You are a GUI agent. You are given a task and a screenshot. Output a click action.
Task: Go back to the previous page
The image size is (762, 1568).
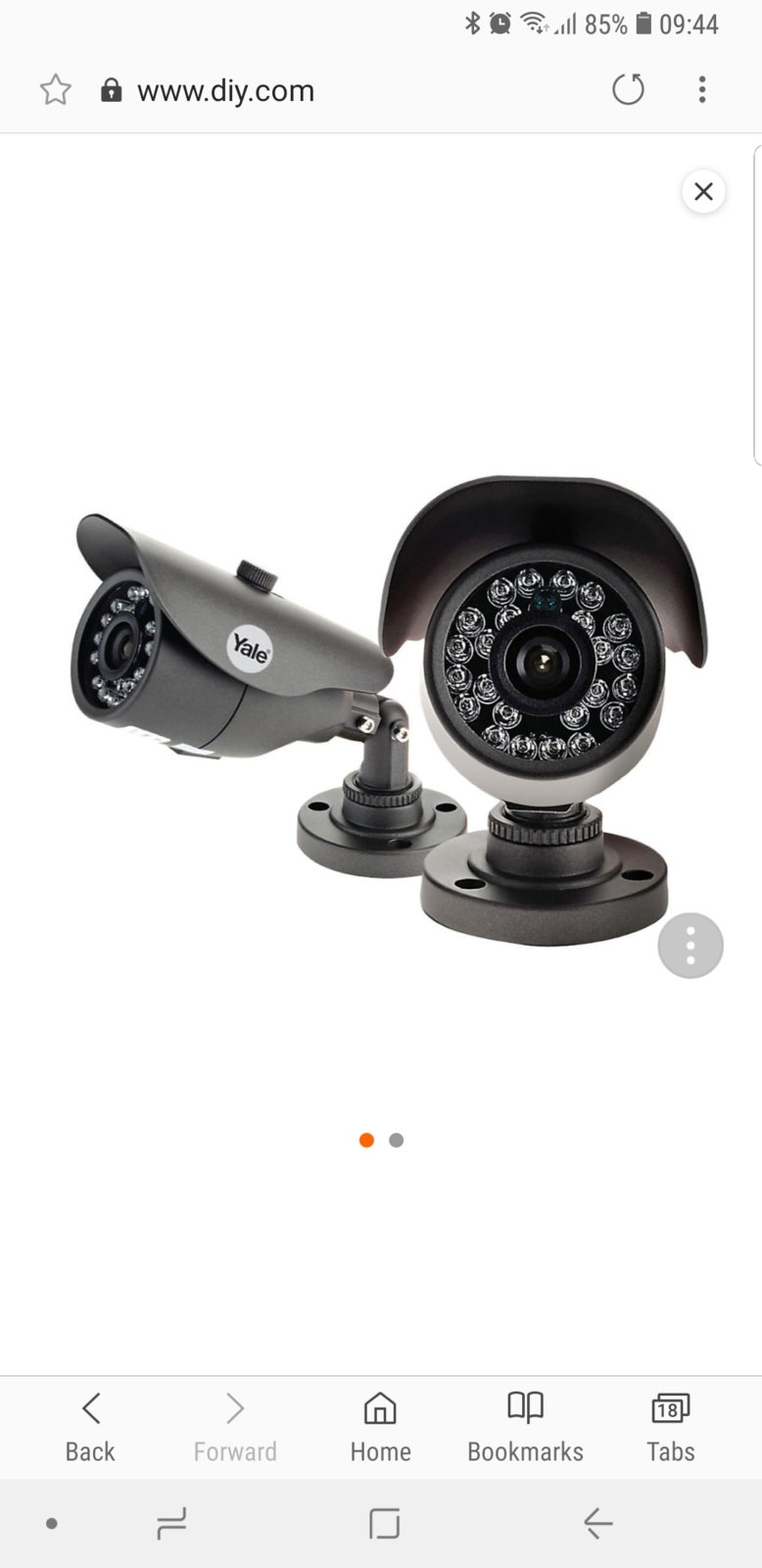click(90, 1428)
